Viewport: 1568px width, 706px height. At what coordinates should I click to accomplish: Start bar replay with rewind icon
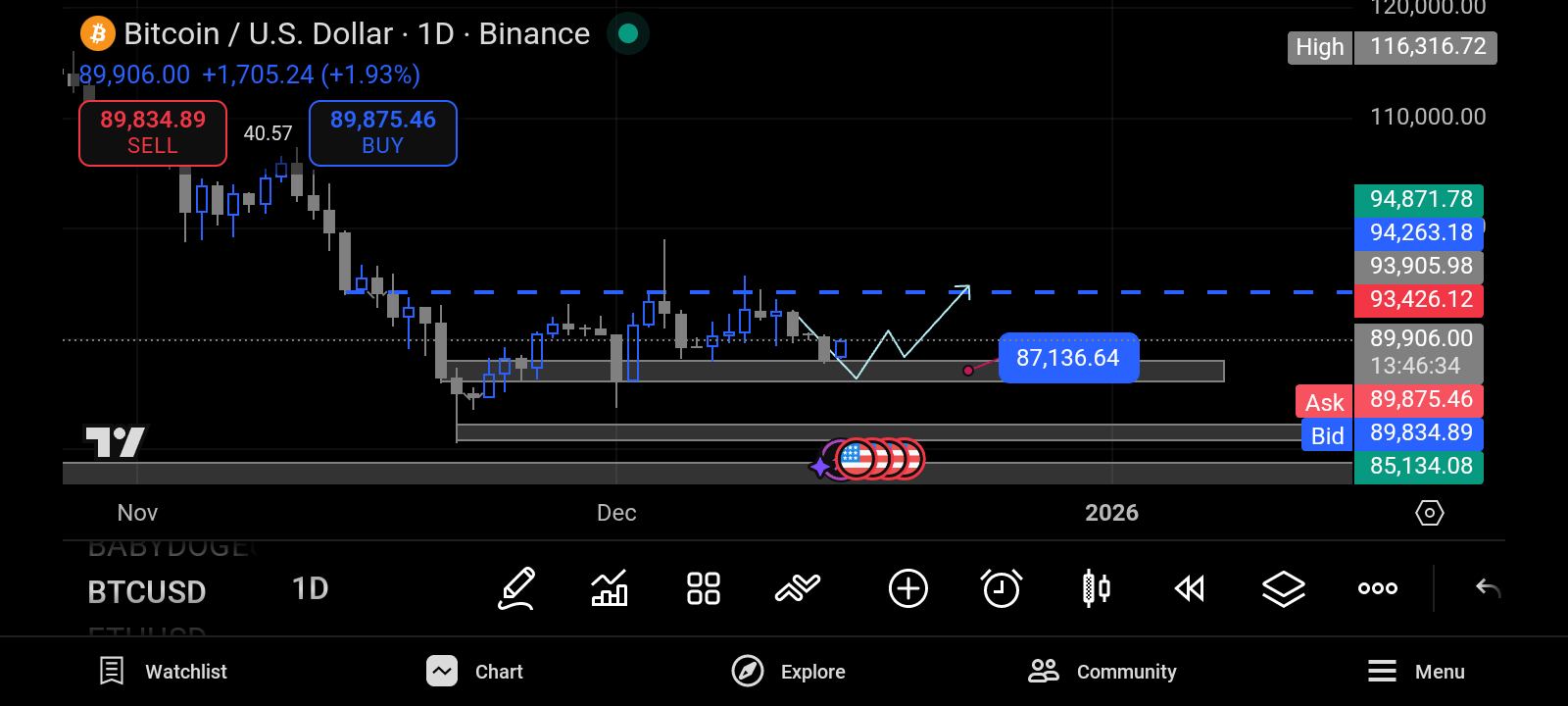[x=1190, y=588]
